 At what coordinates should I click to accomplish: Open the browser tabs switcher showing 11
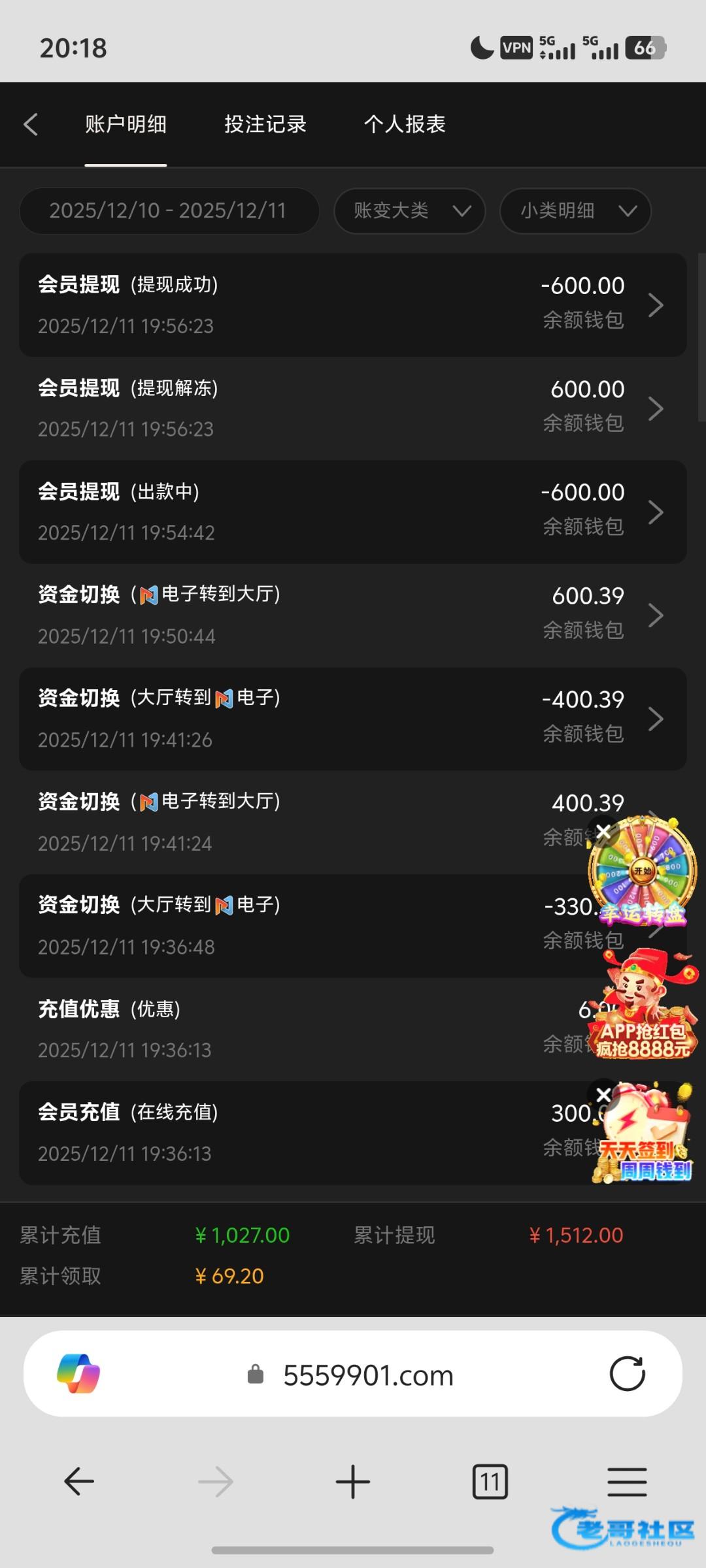490,1481
